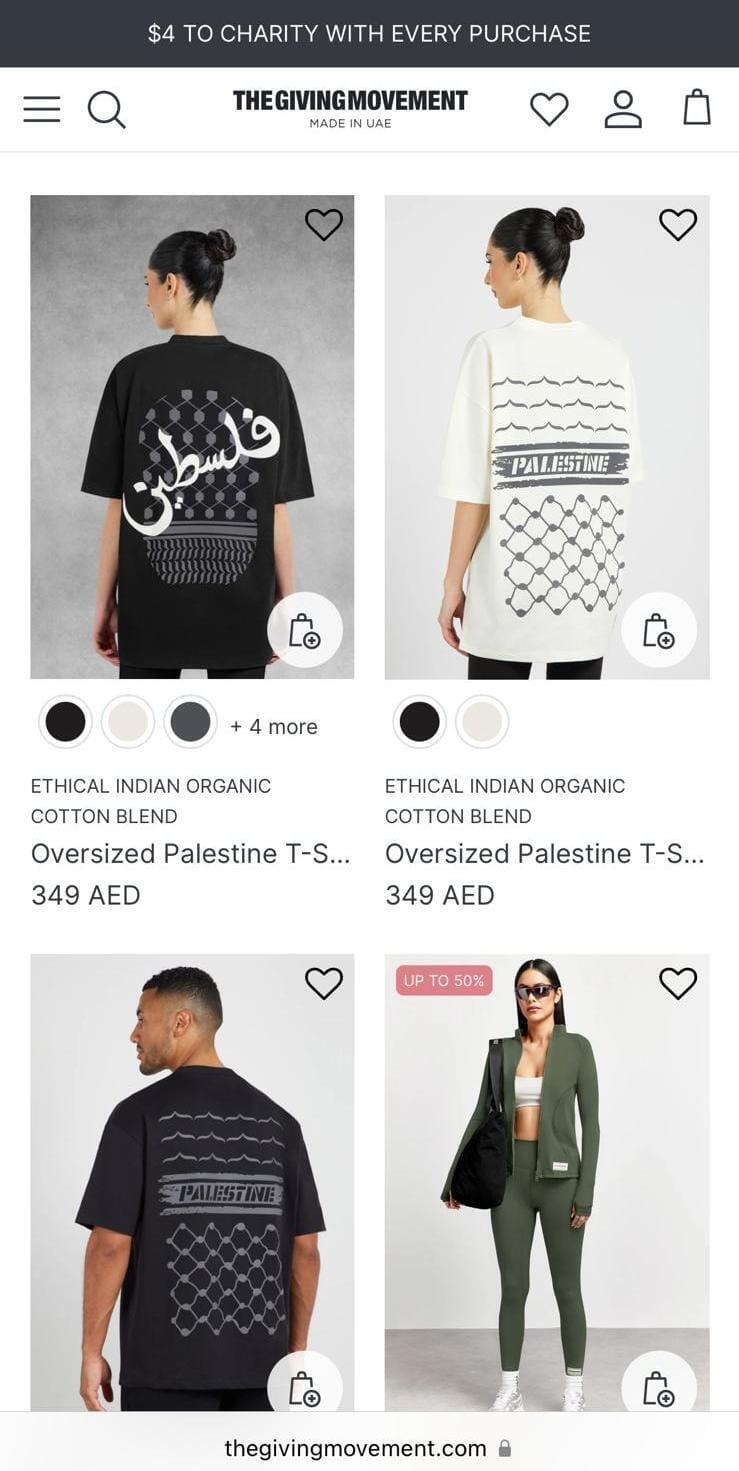Open the shopping bag icon
The height and width of the screenshot is (1471, 739).
tap(696, 108)
